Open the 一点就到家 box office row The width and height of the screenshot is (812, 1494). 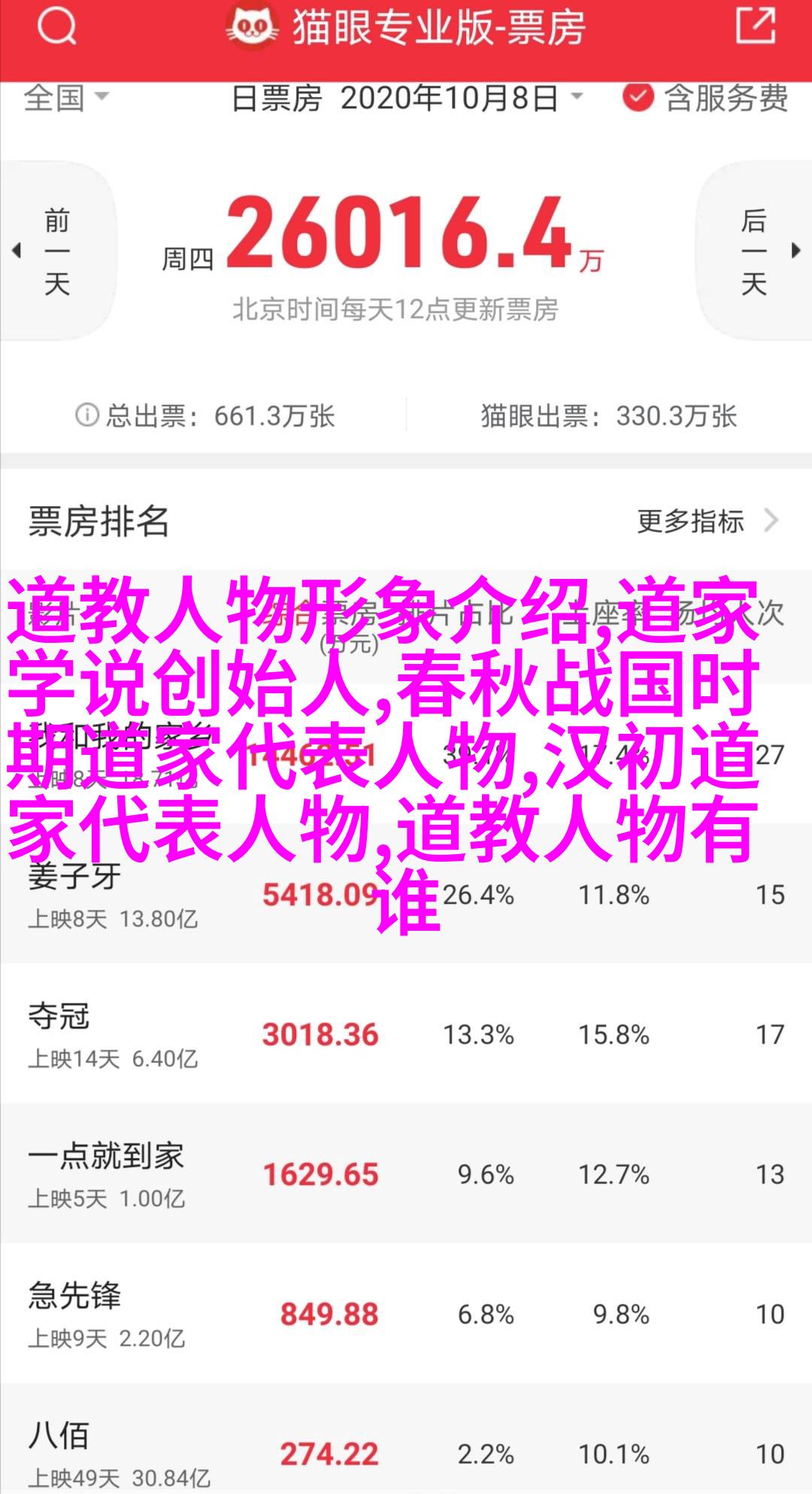point(406,1174)
